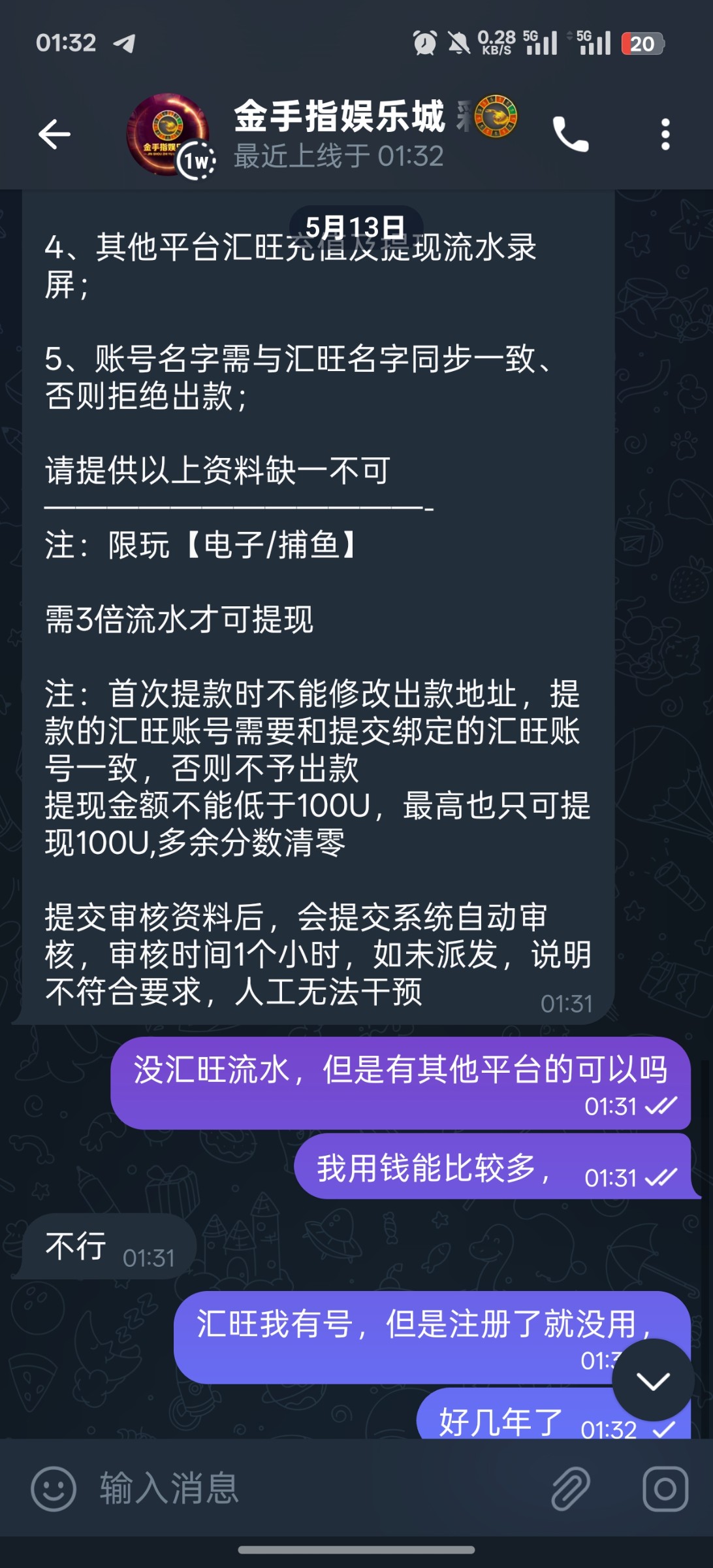The width and height of the screenshot is (713, 1568).
Task: Record a video message with the camera icon
Action: (665, 1489)
